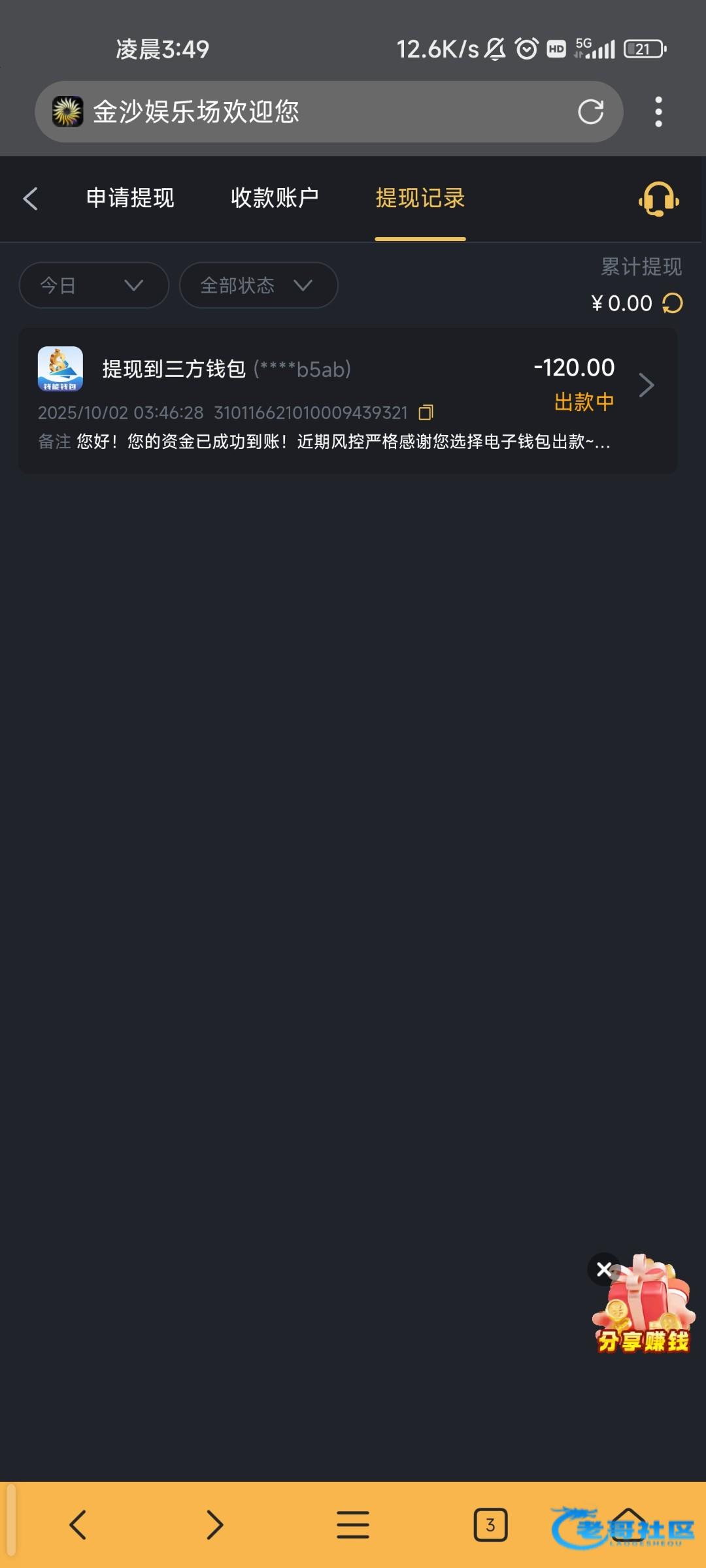Open customer service headset icon

pos(658,199)
